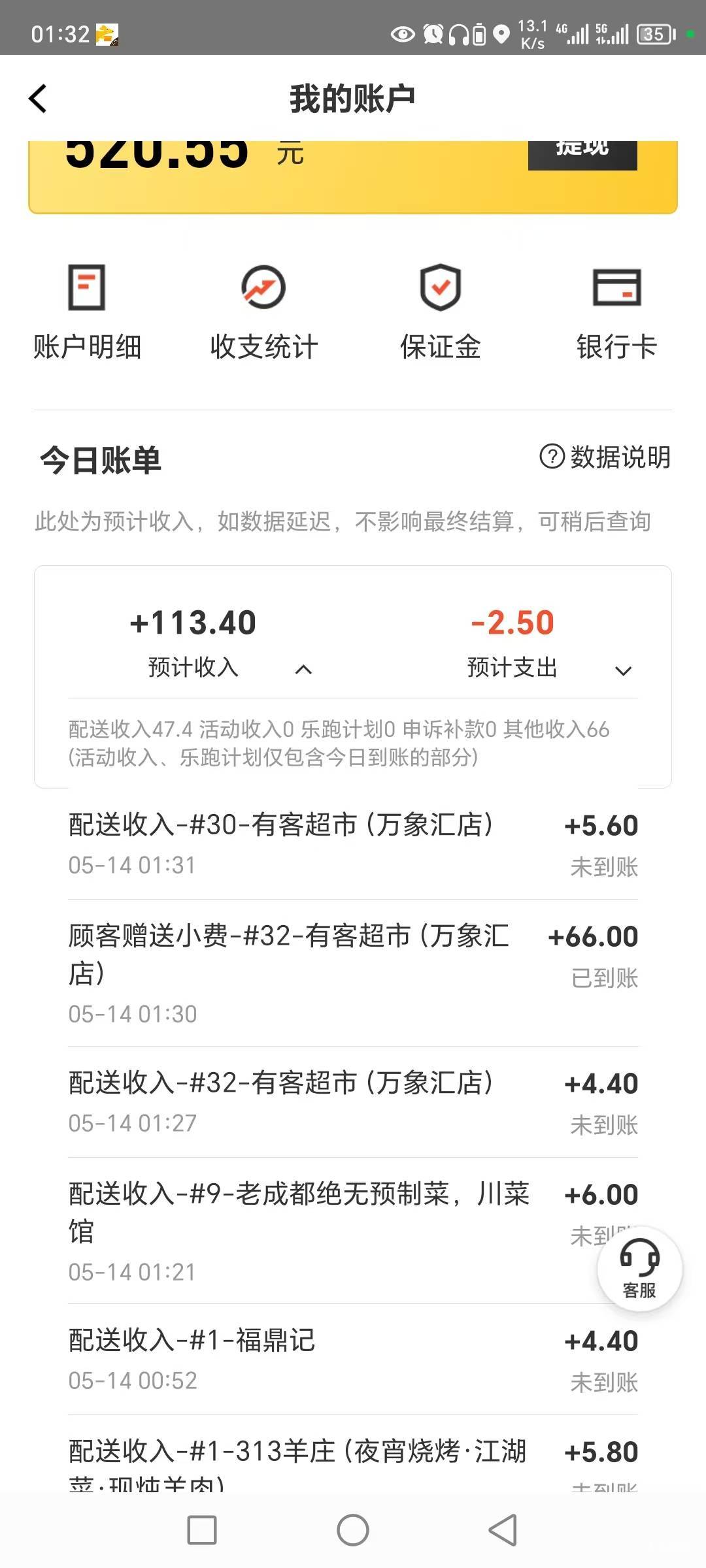Contact 客服 customer service
The image size is (706, 1568).
click(639, 1268)
